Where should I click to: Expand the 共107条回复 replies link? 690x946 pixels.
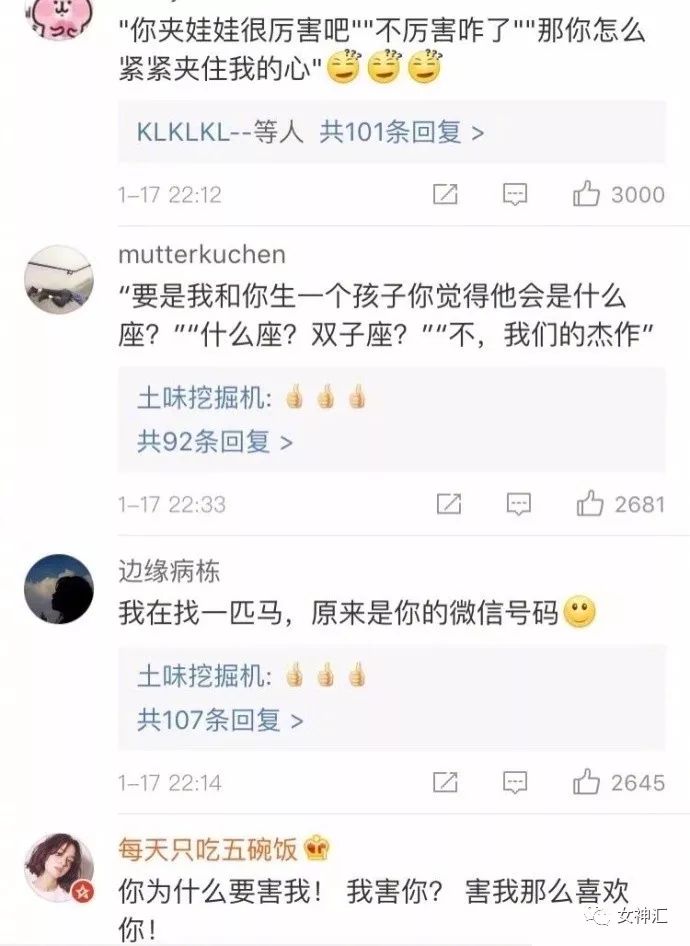219,720
